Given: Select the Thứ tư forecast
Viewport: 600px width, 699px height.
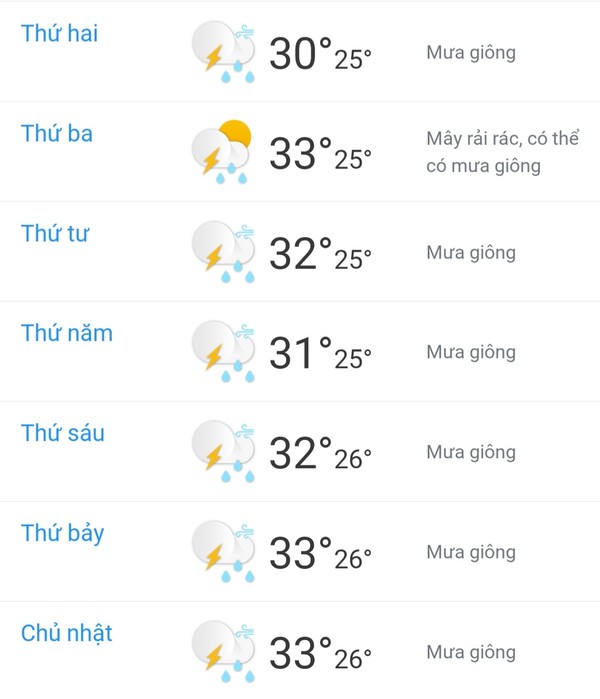Looking at the screenshot, I should coord(55,234).
